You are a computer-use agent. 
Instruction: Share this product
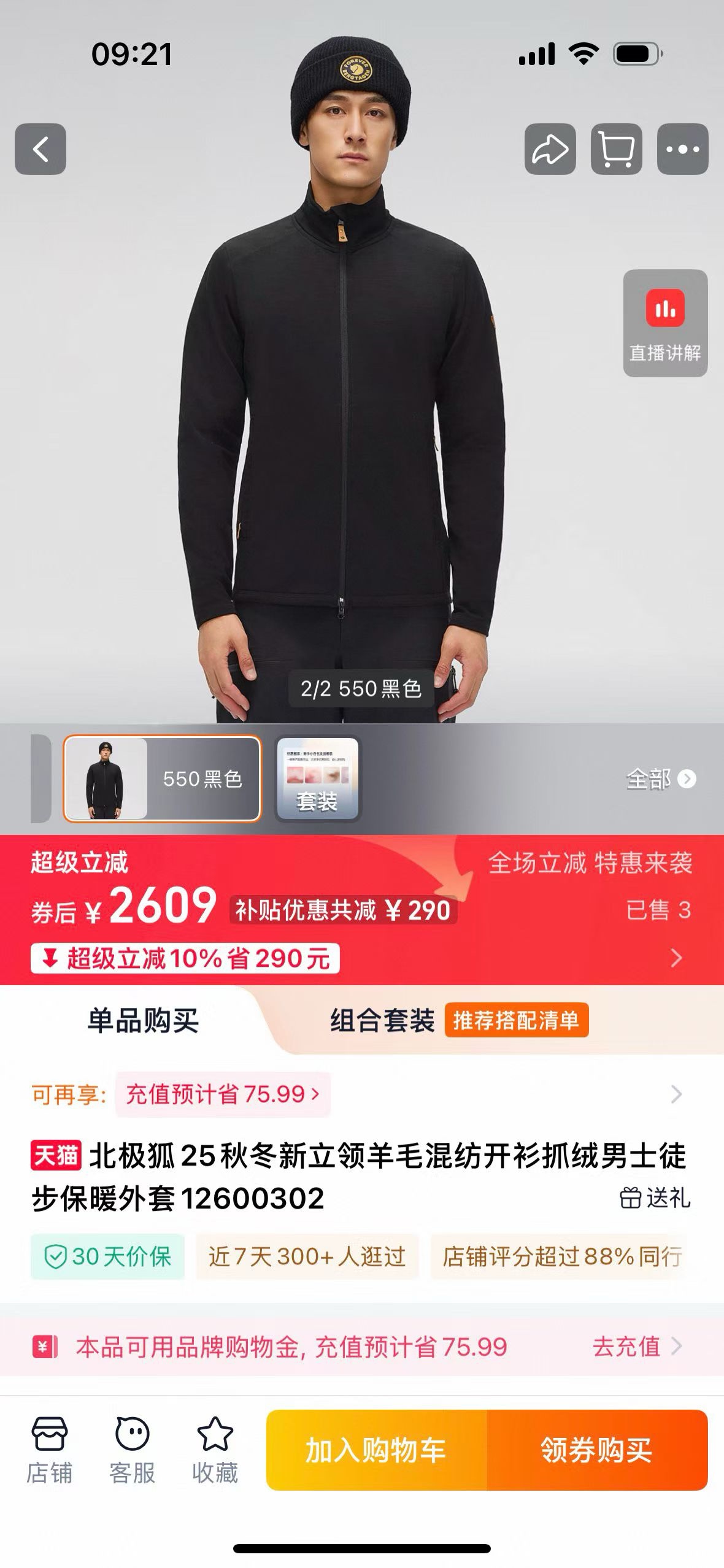click(550, 149)
